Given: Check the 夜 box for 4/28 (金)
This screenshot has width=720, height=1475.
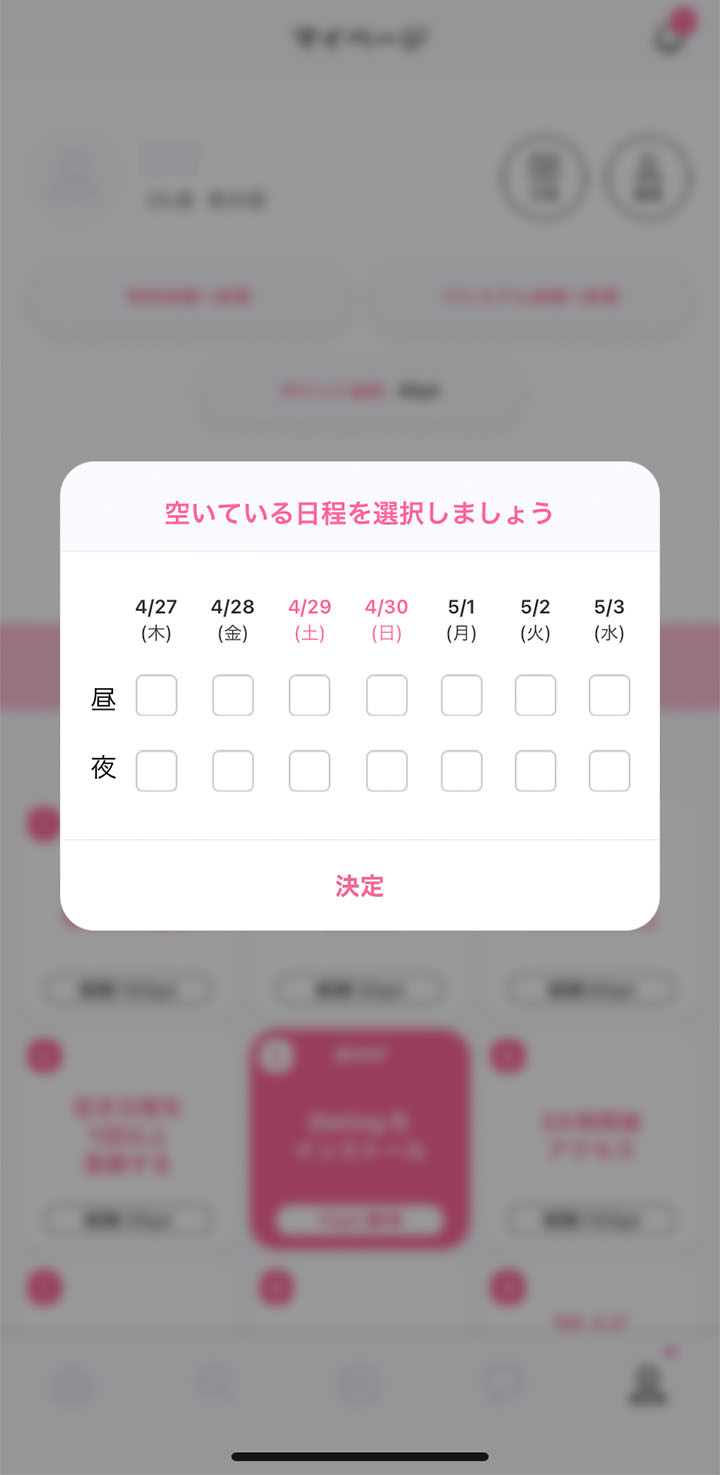Looking at the screenshot, I should [233, 771].
